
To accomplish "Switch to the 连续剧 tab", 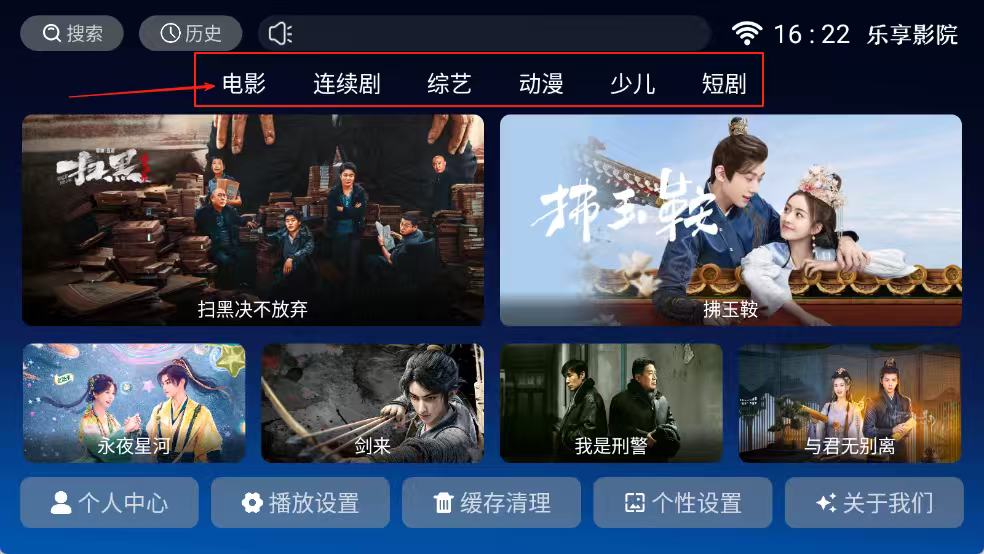I will tap(347, 83).
